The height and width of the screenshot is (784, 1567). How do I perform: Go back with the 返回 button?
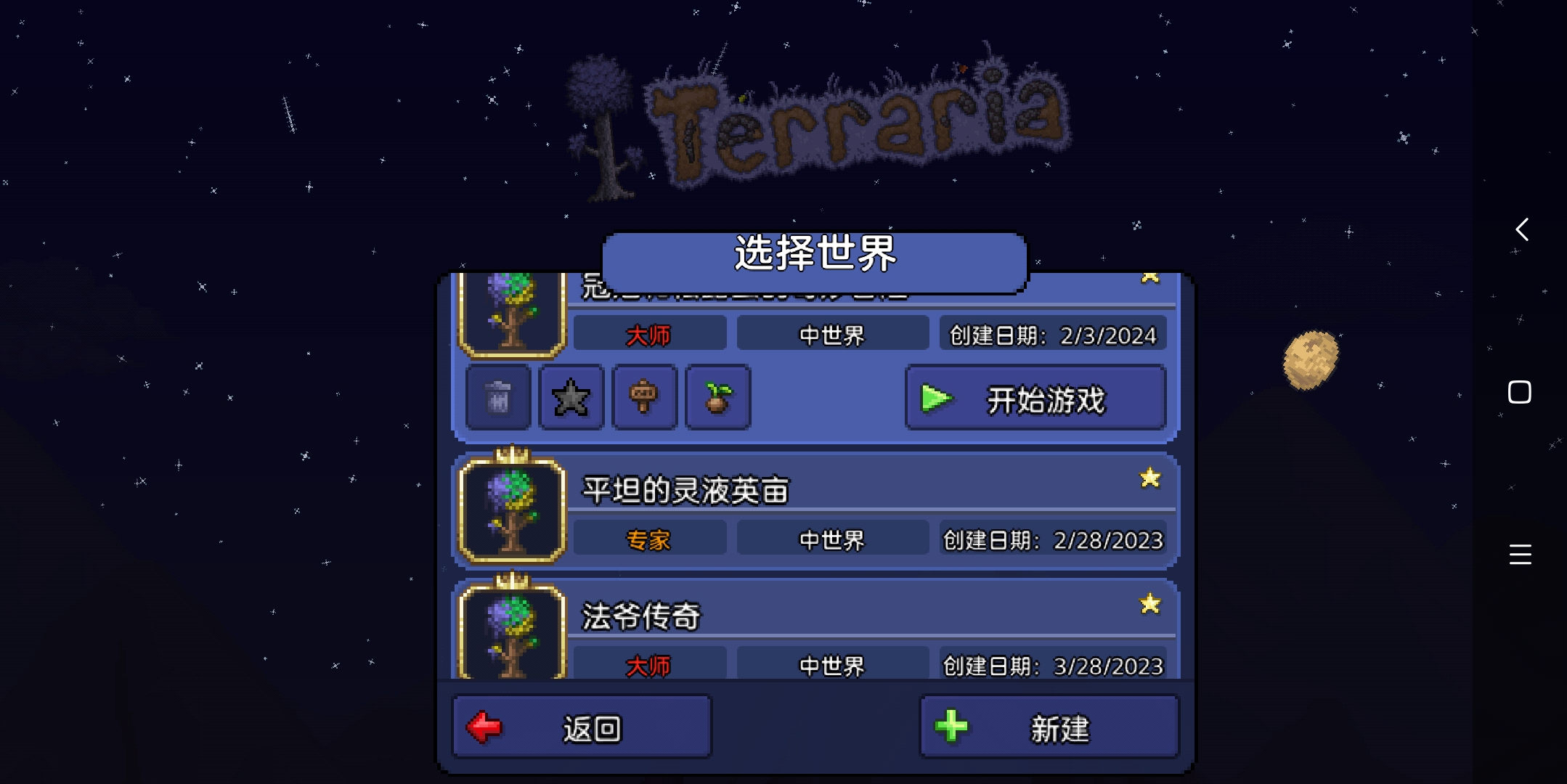click(x=581, y=727)
